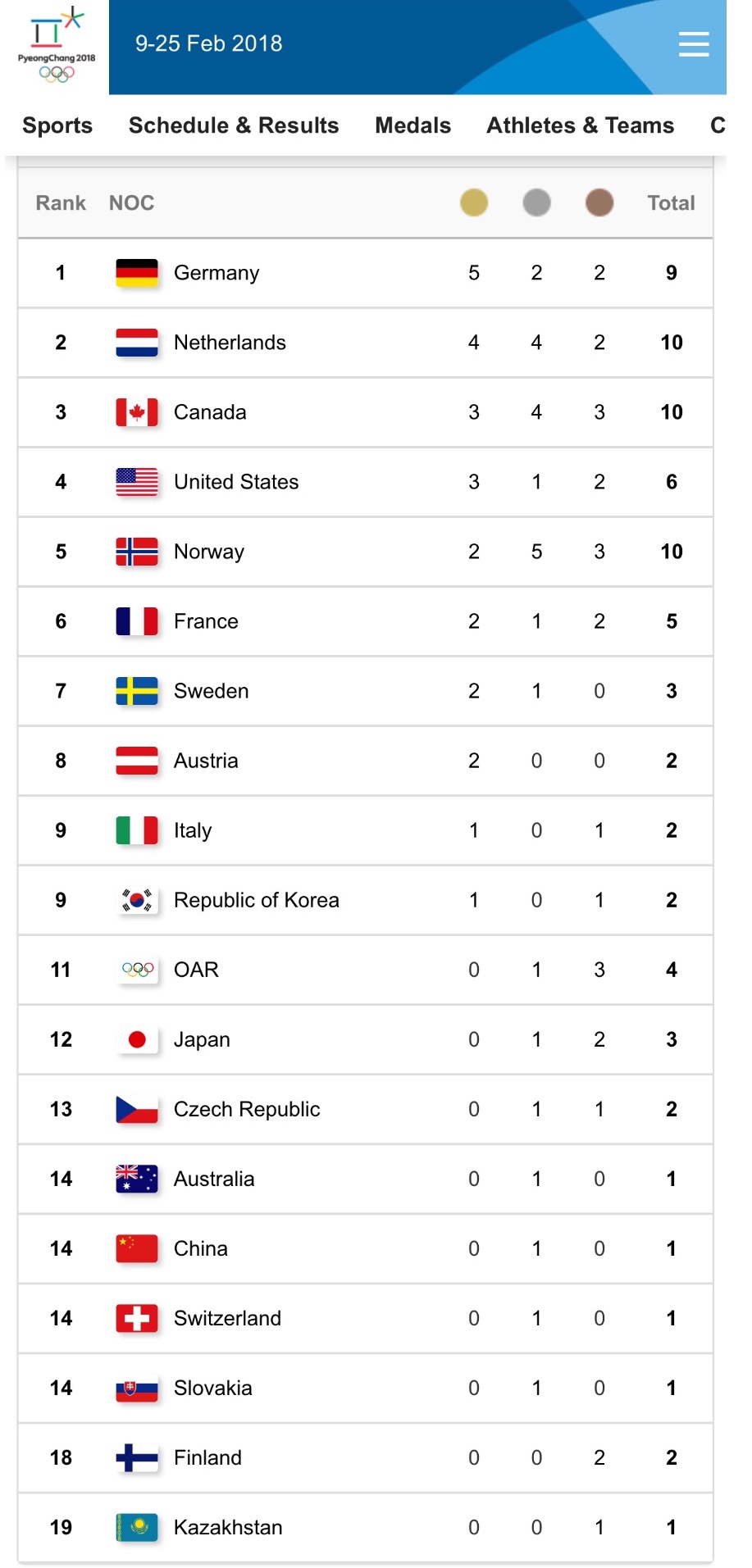Open Norway's medal page

(366, 552)
